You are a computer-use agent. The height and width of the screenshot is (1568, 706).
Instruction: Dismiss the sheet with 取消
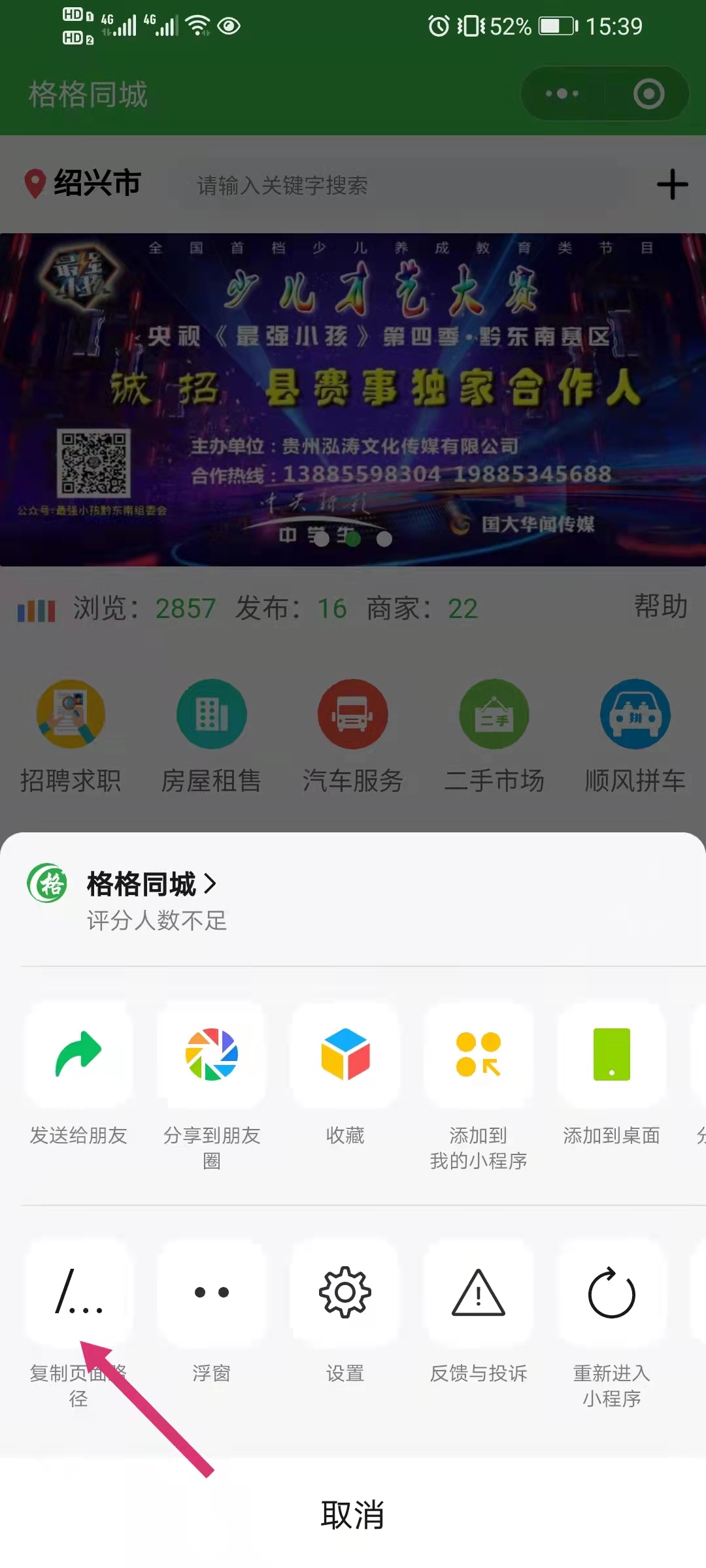click(353, 1514)
